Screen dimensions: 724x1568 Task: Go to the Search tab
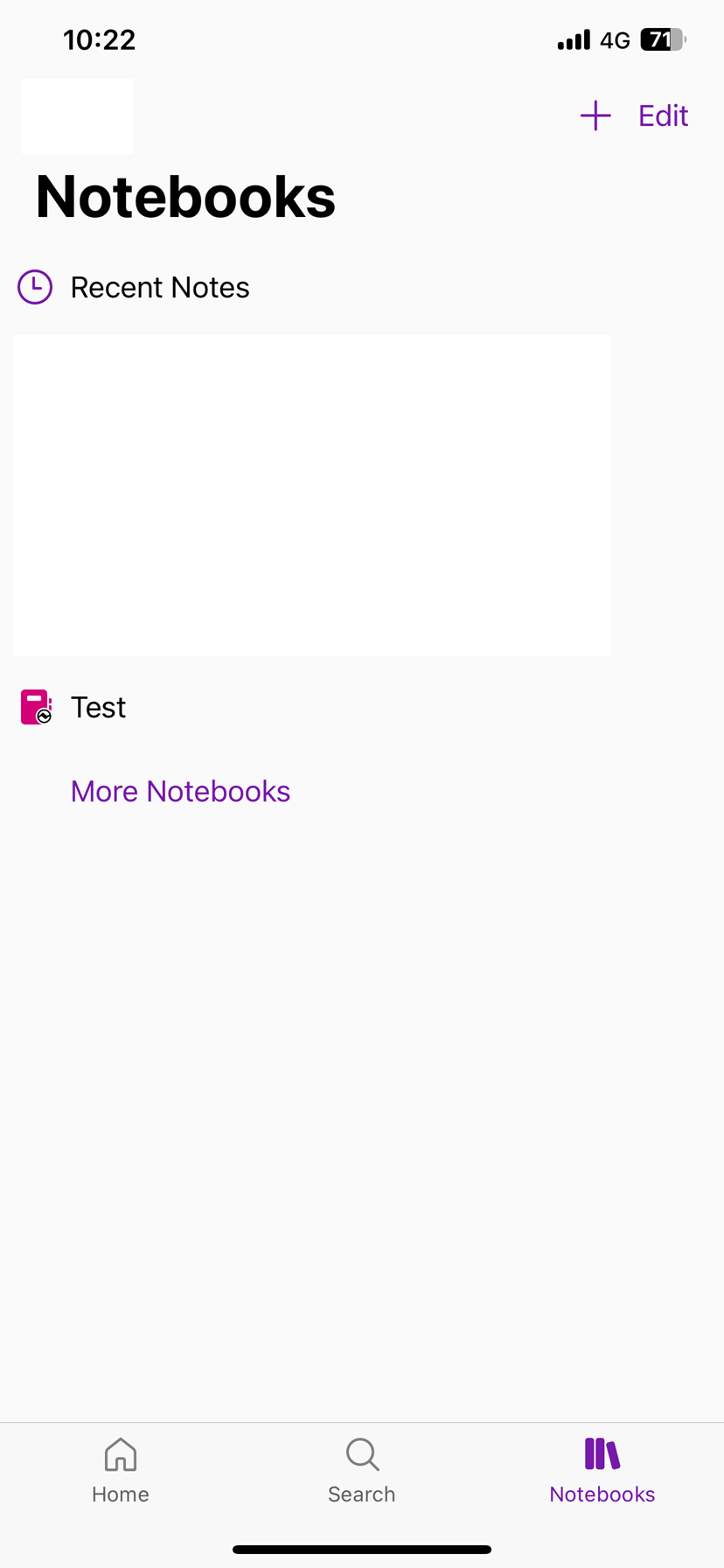click(362, 1472)
